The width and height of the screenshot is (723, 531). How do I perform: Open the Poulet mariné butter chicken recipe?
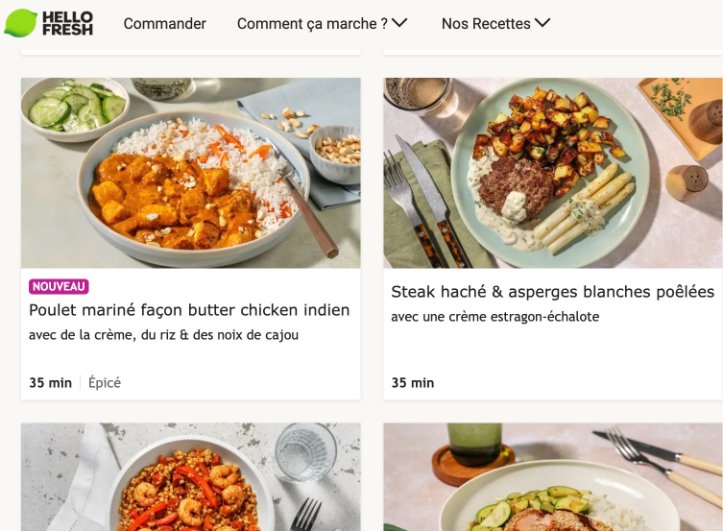[189, 310]
